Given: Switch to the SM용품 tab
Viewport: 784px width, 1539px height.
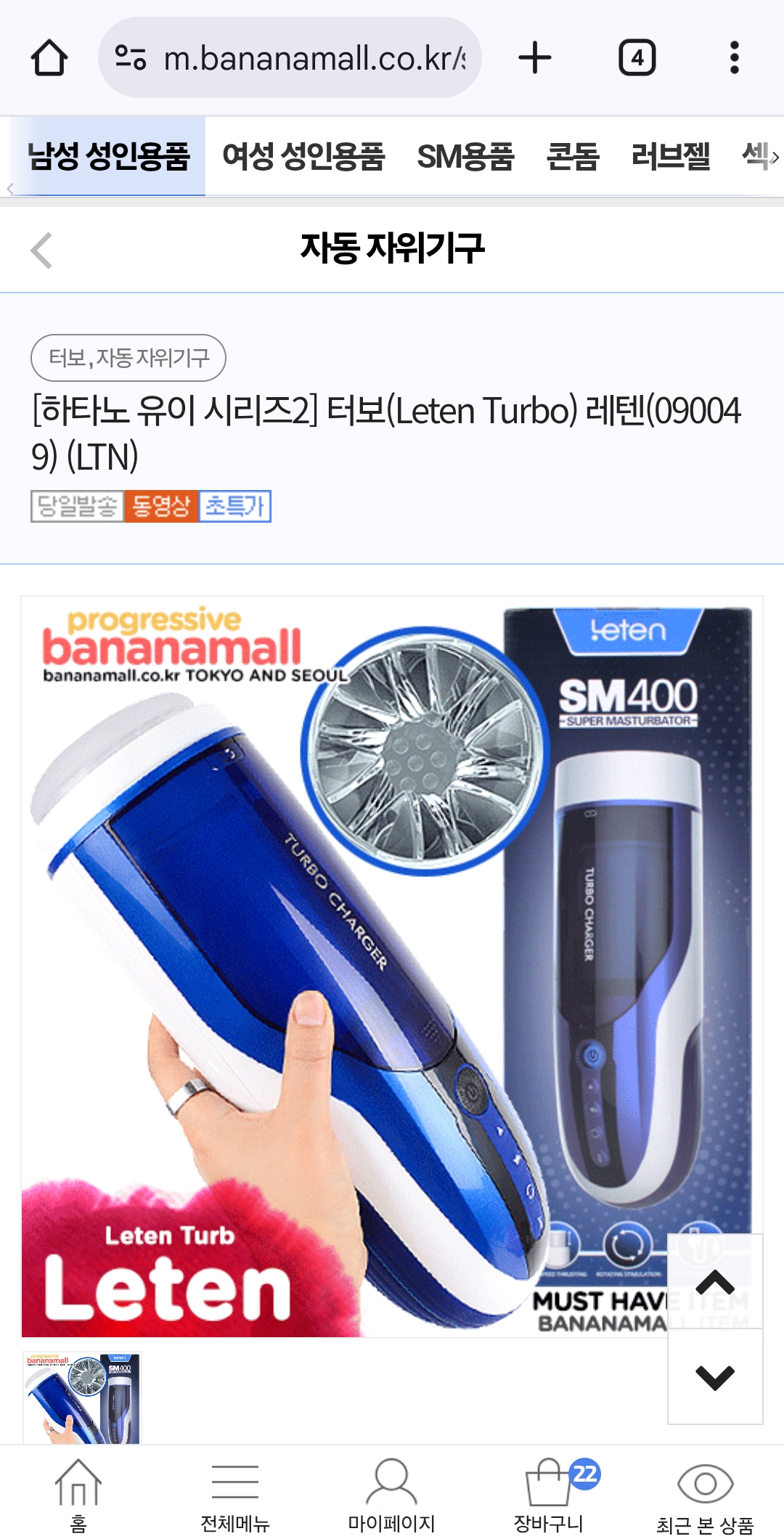Looking at the screenshot, I should point(465,156).
